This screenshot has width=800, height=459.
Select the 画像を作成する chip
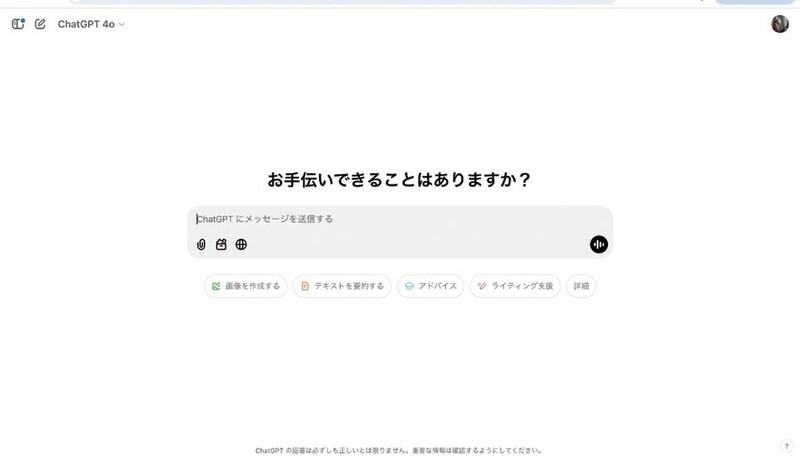[245, 286]
